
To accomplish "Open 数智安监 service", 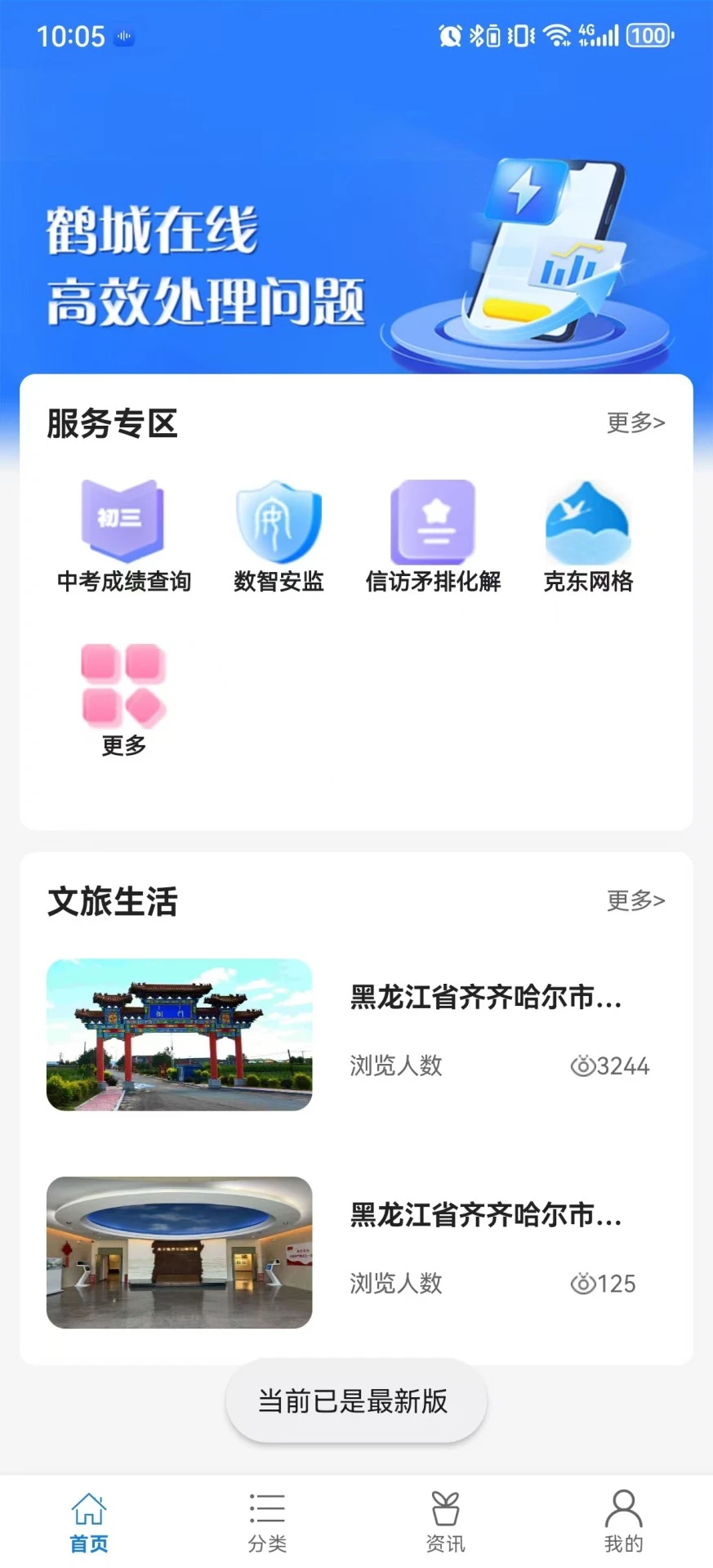I will (279, 536).
